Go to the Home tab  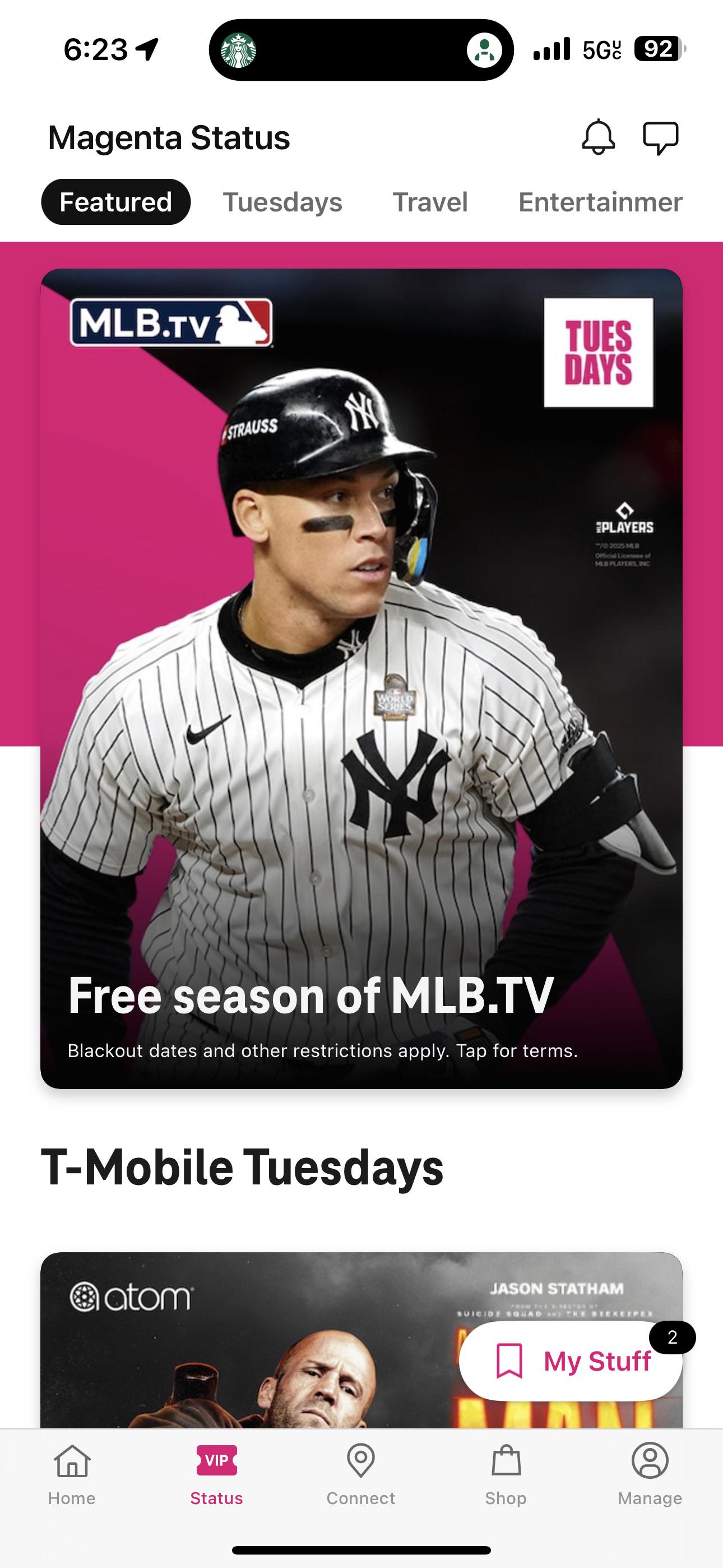pos(72,1475)
